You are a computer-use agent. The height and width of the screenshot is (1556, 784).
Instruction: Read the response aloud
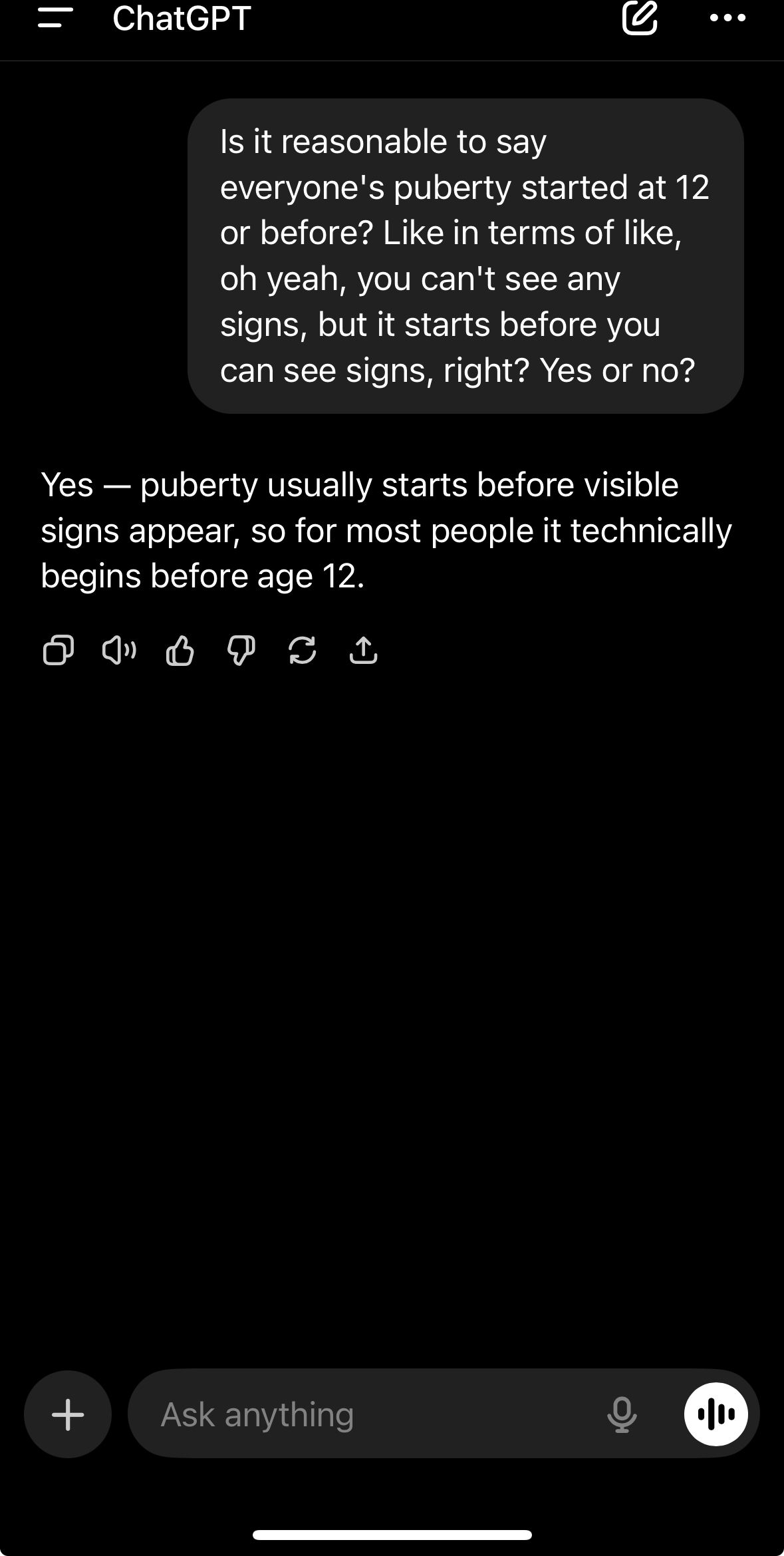click(x=119, y=651)
